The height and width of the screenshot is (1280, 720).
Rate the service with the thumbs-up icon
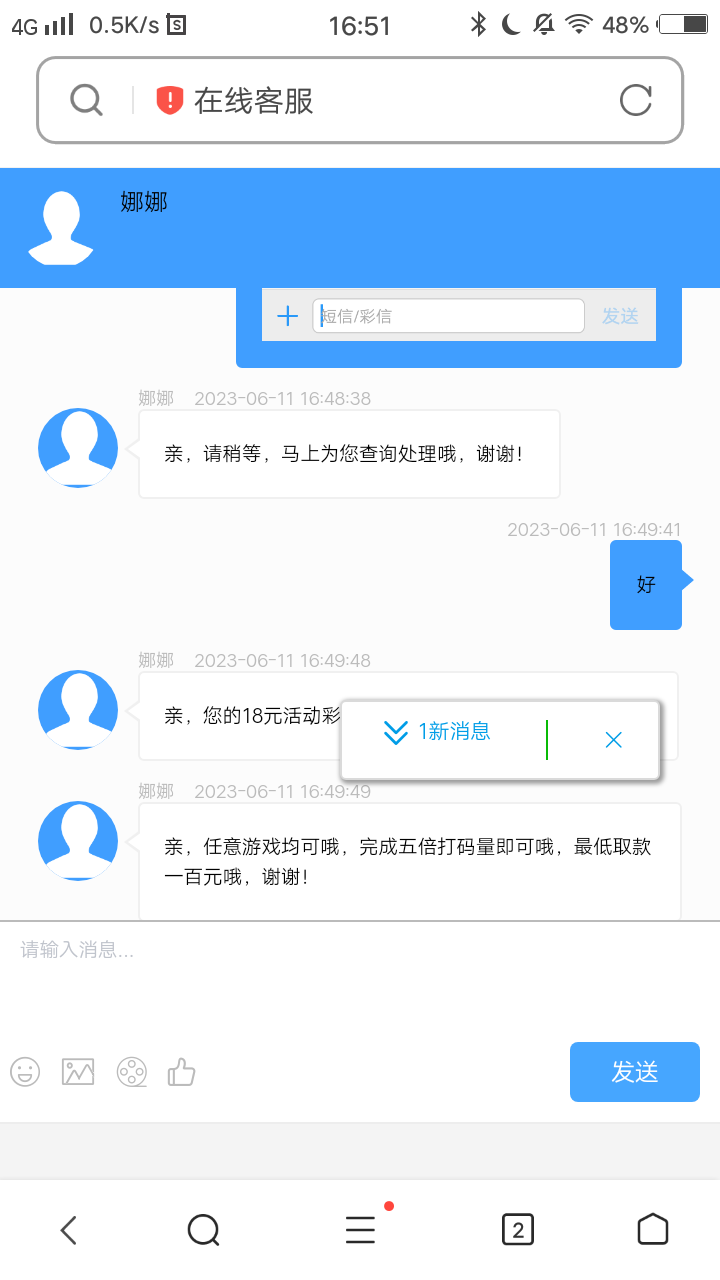[182, 1072]
